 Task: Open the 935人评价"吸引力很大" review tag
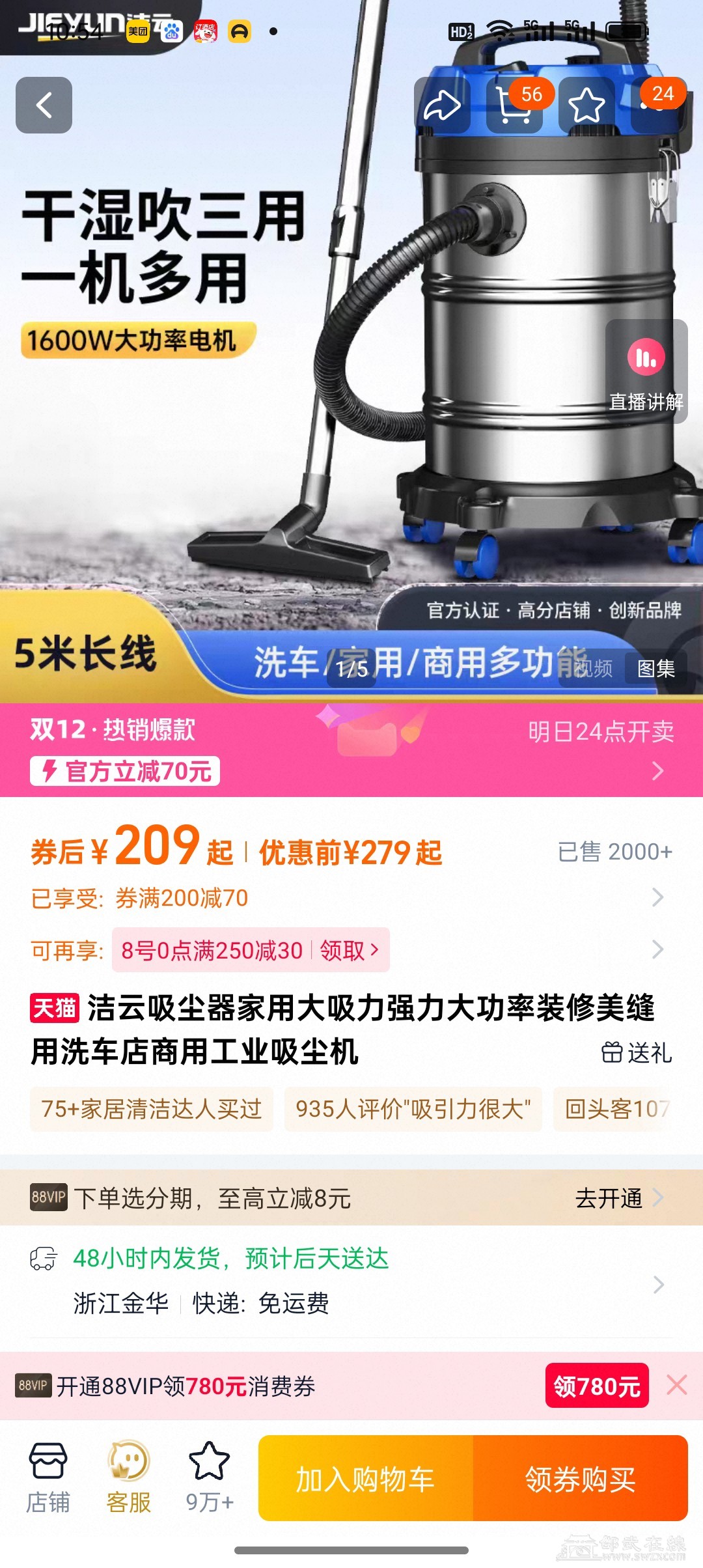pyautogui.click(x=413, y=1108)
